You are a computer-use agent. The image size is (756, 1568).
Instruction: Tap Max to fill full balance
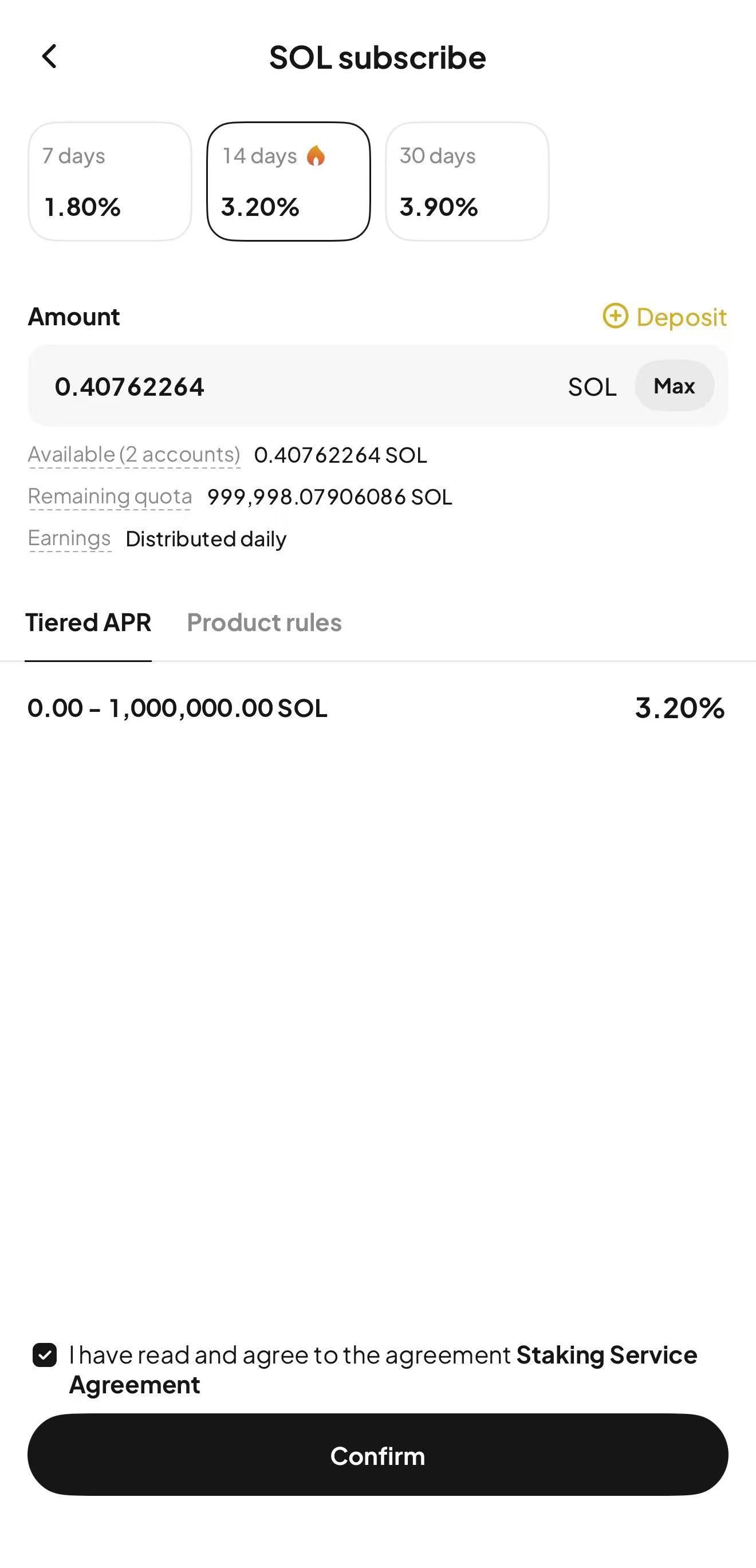[674, 386]
